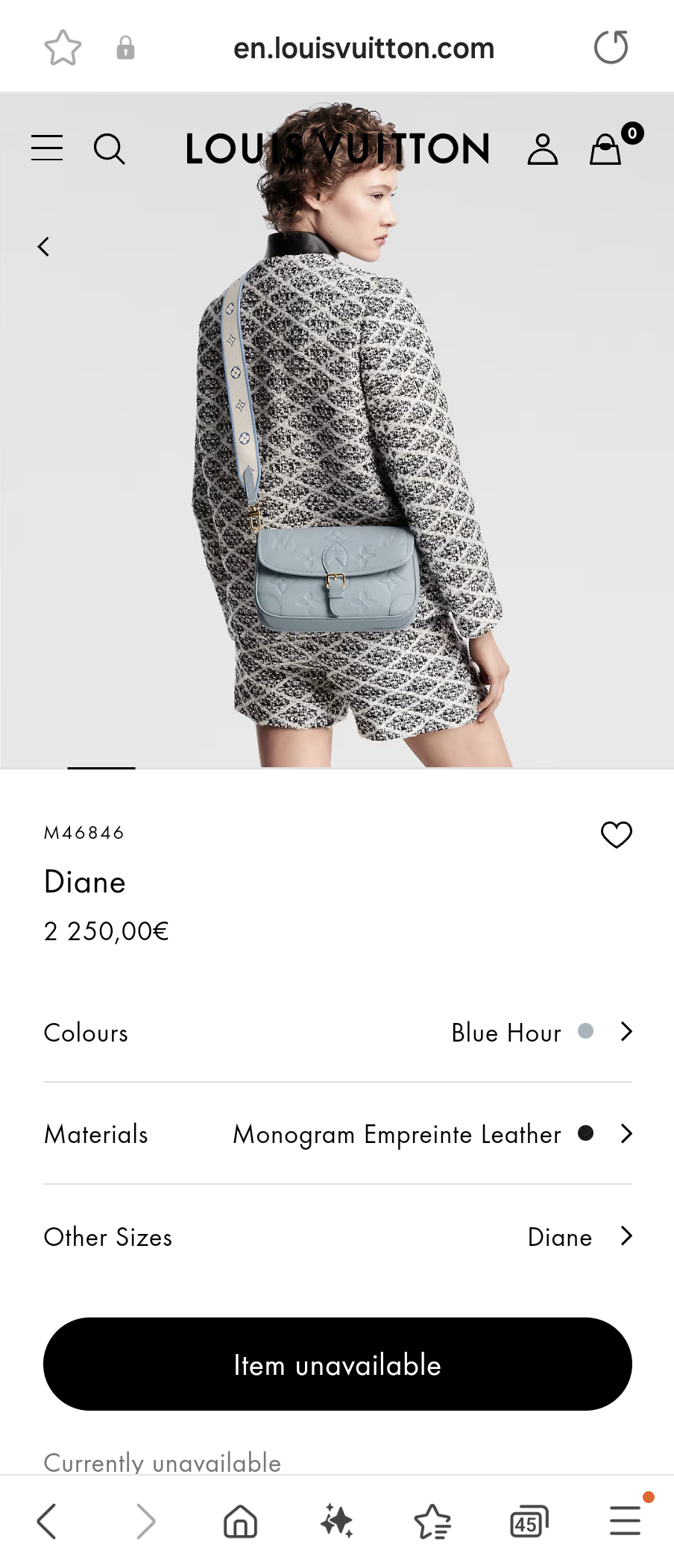Open the Louis Vuitton hamburger menu
674x1568 pixels.
46,148
